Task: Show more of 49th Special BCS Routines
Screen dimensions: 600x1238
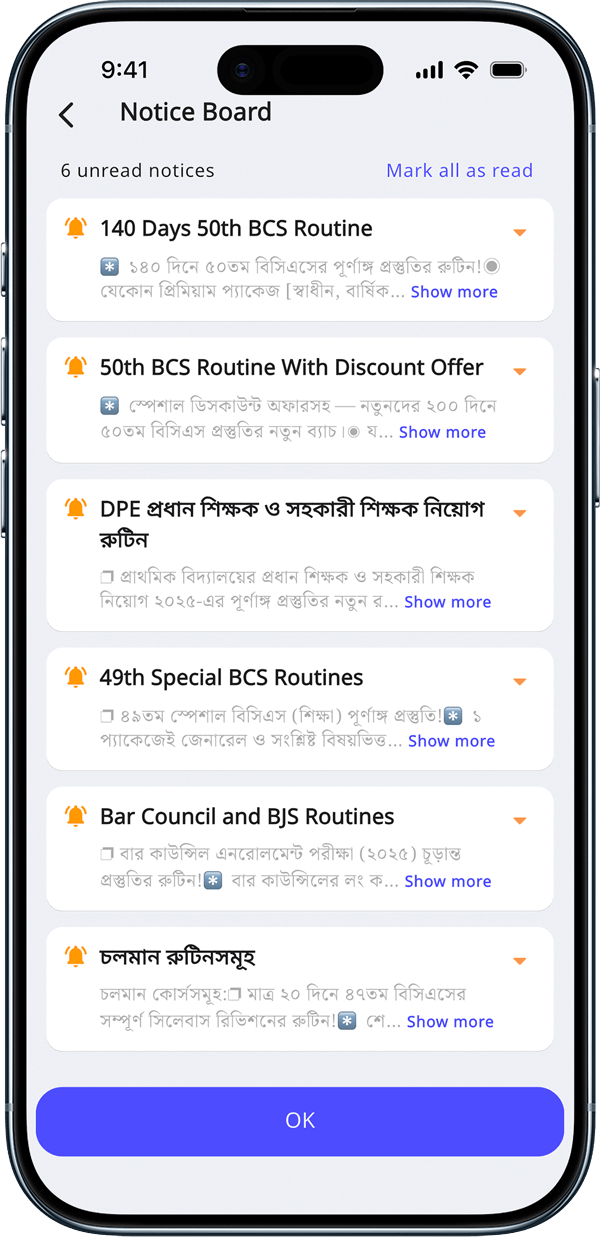Action: pos(451,741)
